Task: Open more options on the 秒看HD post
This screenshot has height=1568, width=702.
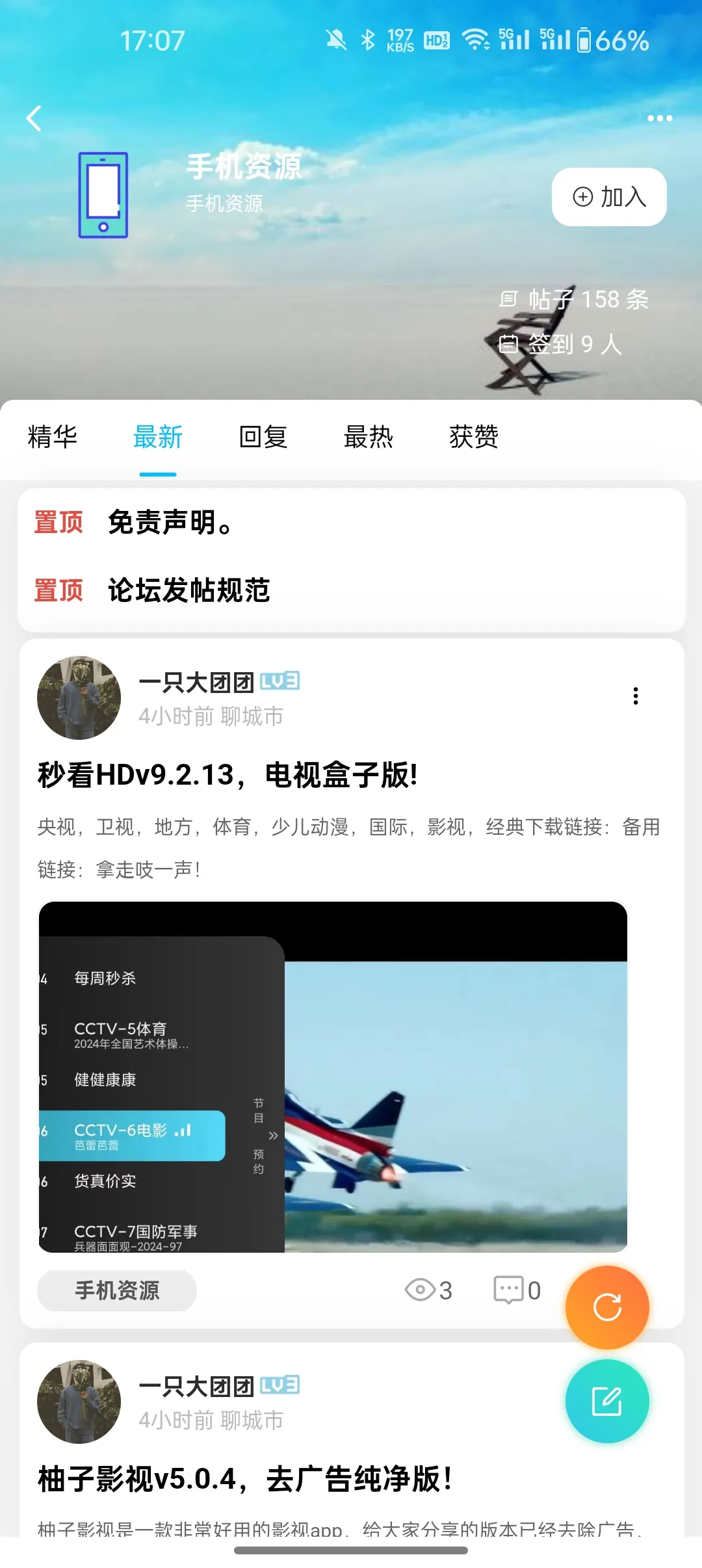Action: coord(636,696)
